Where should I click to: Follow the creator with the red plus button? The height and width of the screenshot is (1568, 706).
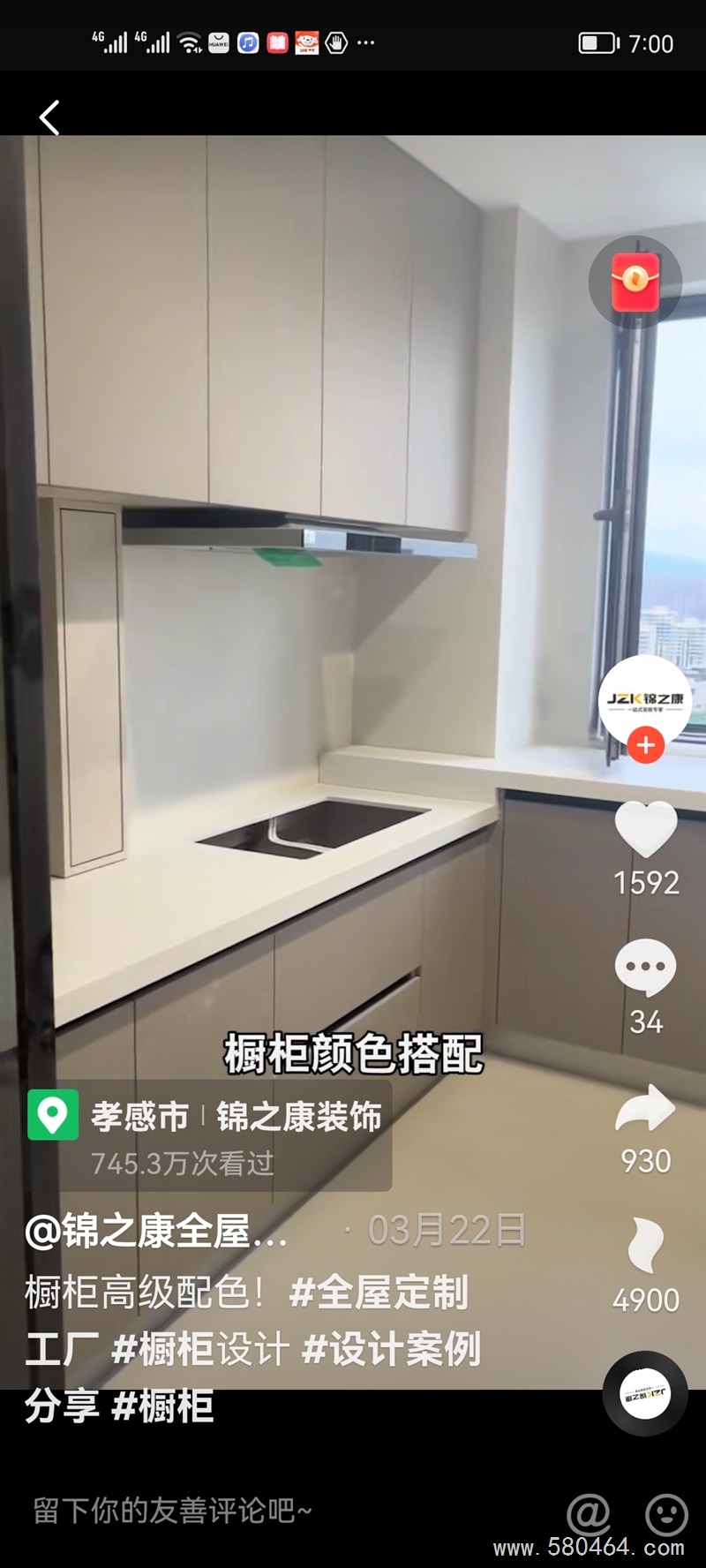646,745
